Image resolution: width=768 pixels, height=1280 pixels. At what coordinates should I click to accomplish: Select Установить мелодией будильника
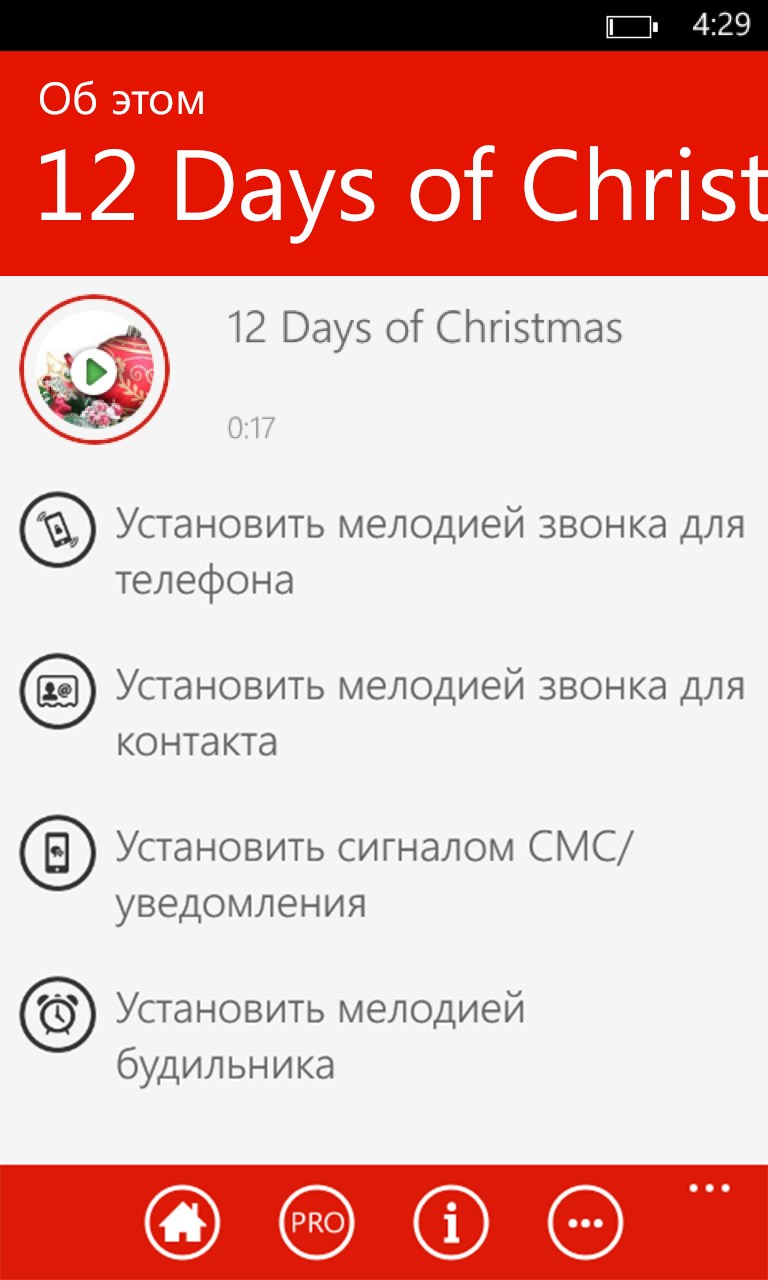point(320,1036)
